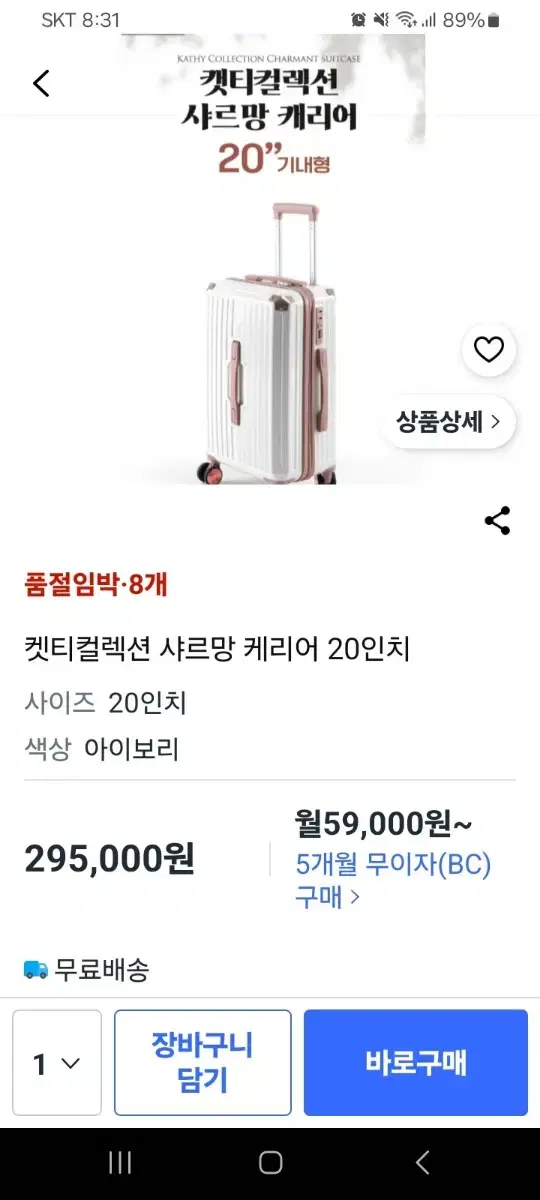Image resolution: width=540 pixels, height=1200 pixels.
Task: Open 5개월 무이자(BC) 구매 installment link
Action: click(x=393, y=880)
